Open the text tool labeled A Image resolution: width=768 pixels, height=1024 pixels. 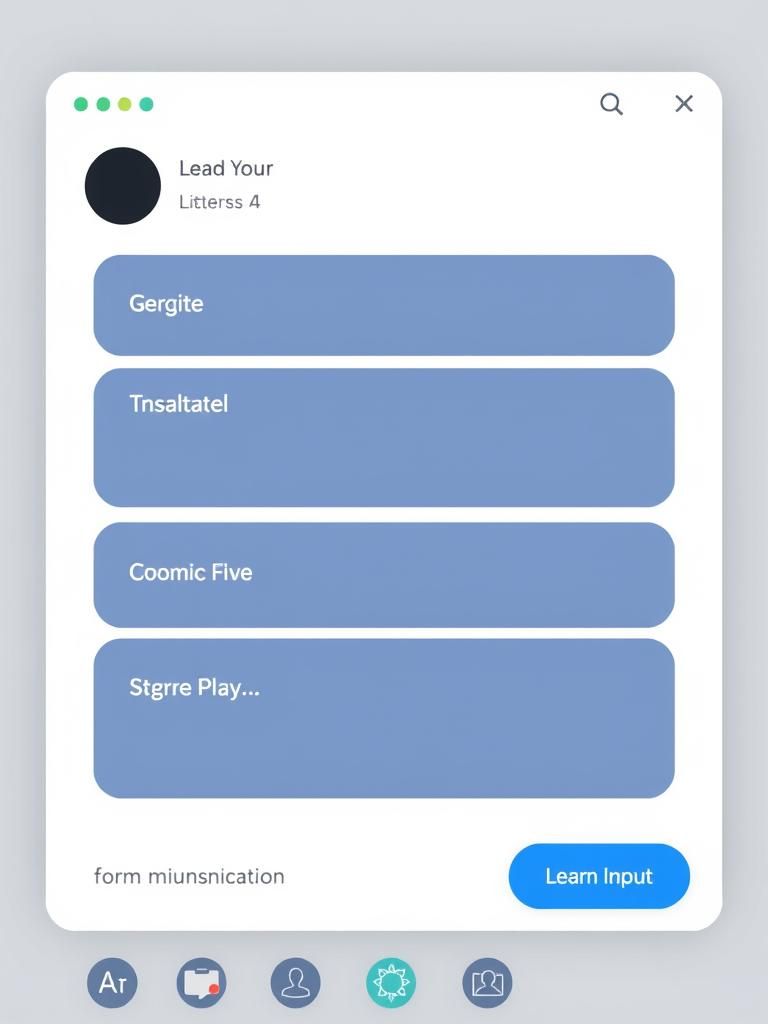(x=112, y=983)
